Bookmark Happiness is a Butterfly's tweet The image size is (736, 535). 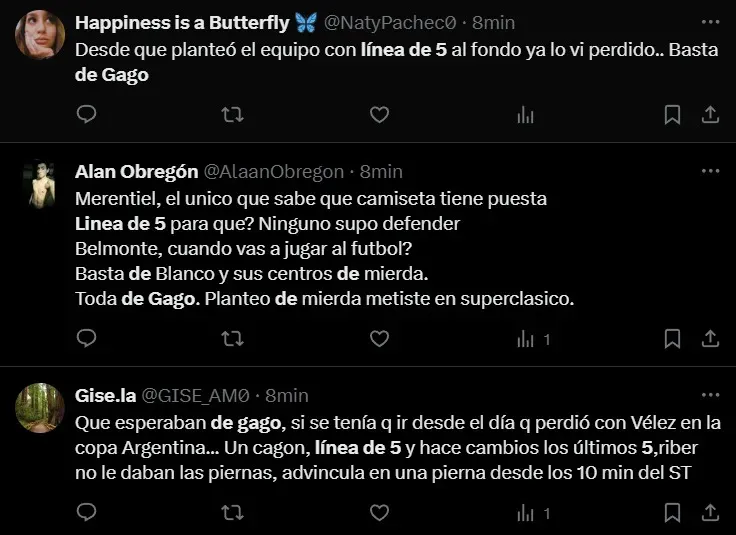(673, 115)
